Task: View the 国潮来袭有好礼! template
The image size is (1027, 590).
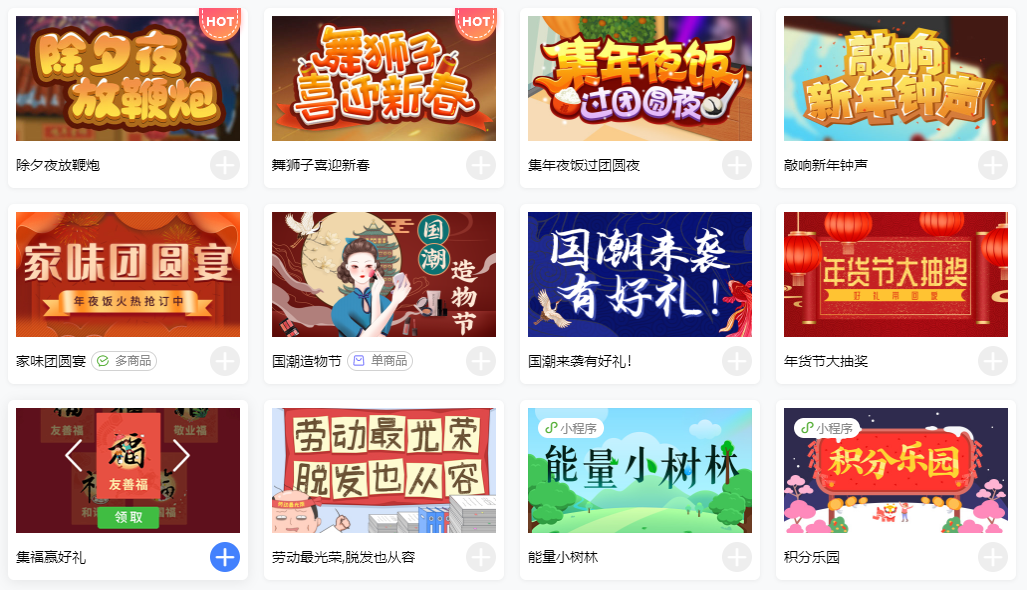Action: pos(640,274)
